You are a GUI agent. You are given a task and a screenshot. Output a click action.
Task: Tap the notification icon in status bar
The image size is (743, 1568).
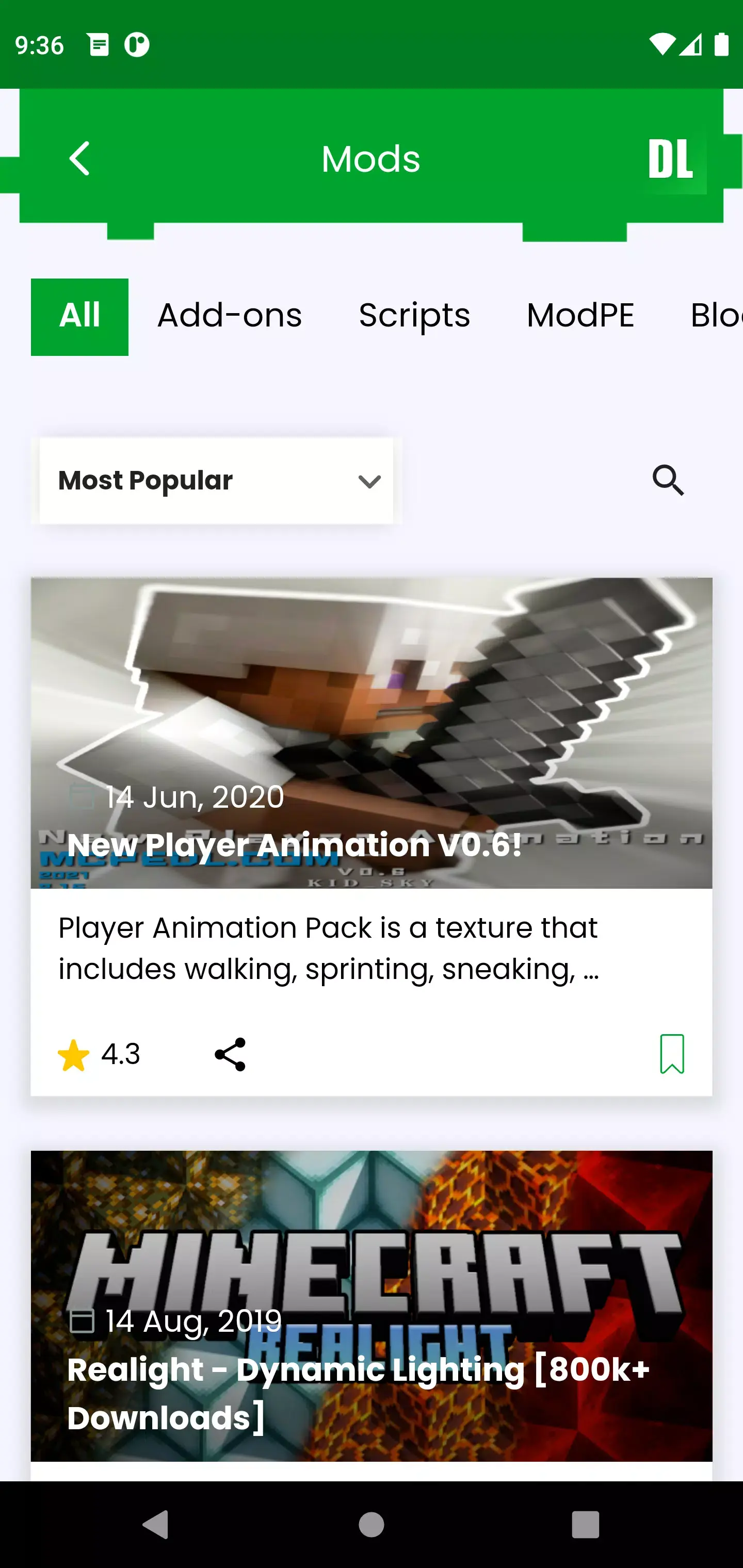[98, 44]
